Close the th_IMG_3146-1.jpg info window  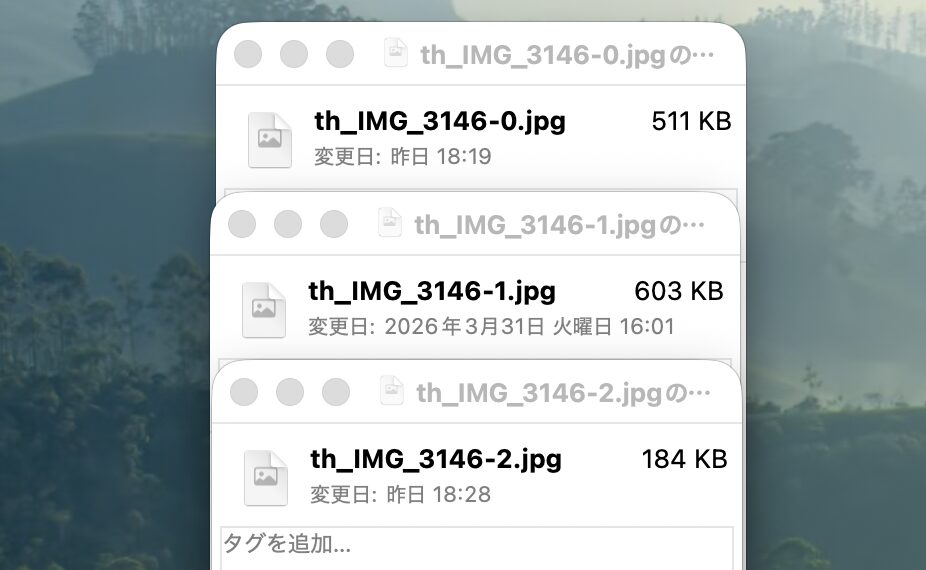[242, 224]
